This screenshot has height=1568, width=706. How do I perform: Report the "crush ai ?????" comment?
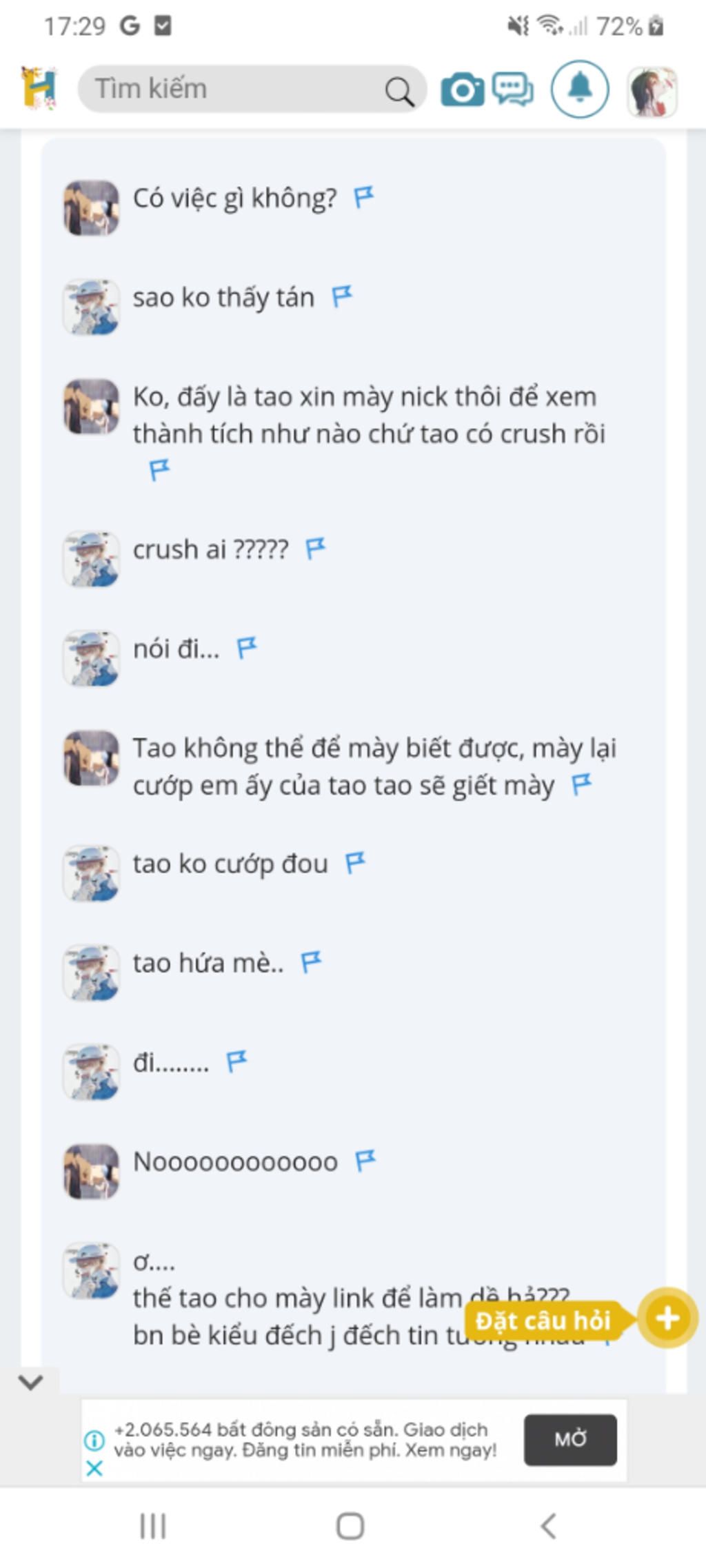point(315,549)
